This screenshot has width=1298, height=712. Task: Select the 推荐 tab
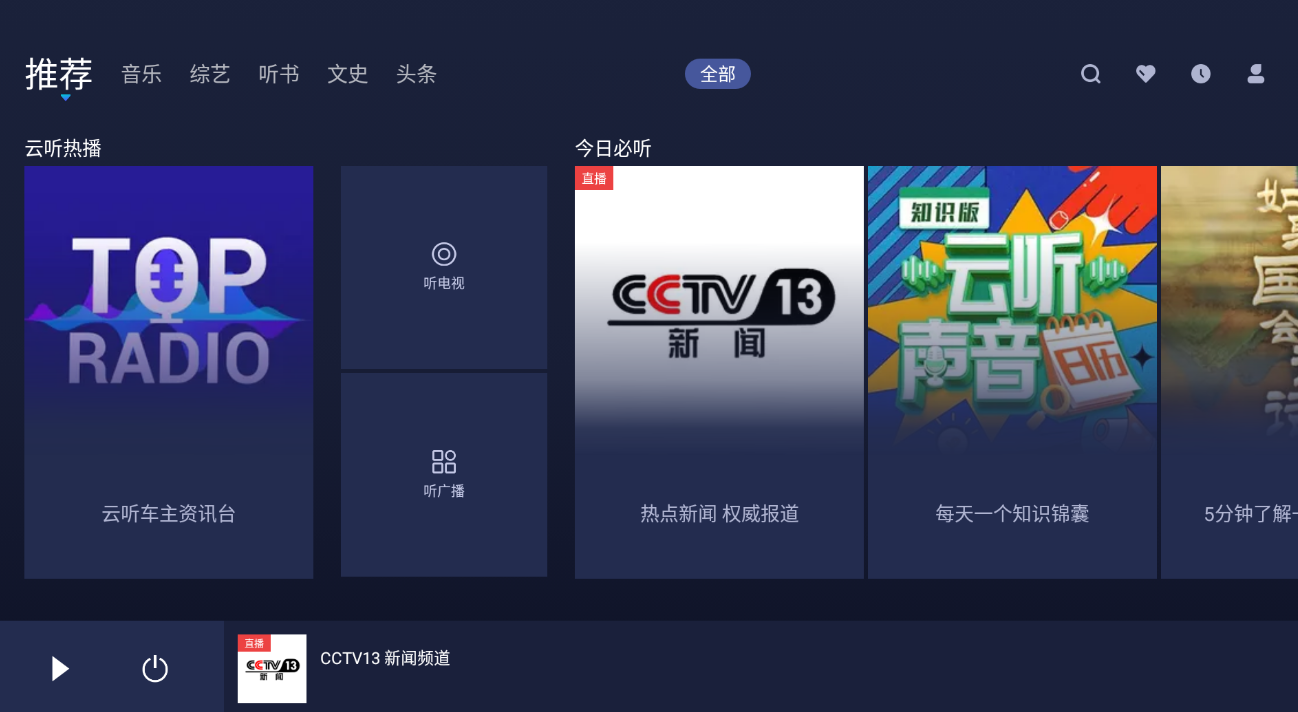pos(59,74)
